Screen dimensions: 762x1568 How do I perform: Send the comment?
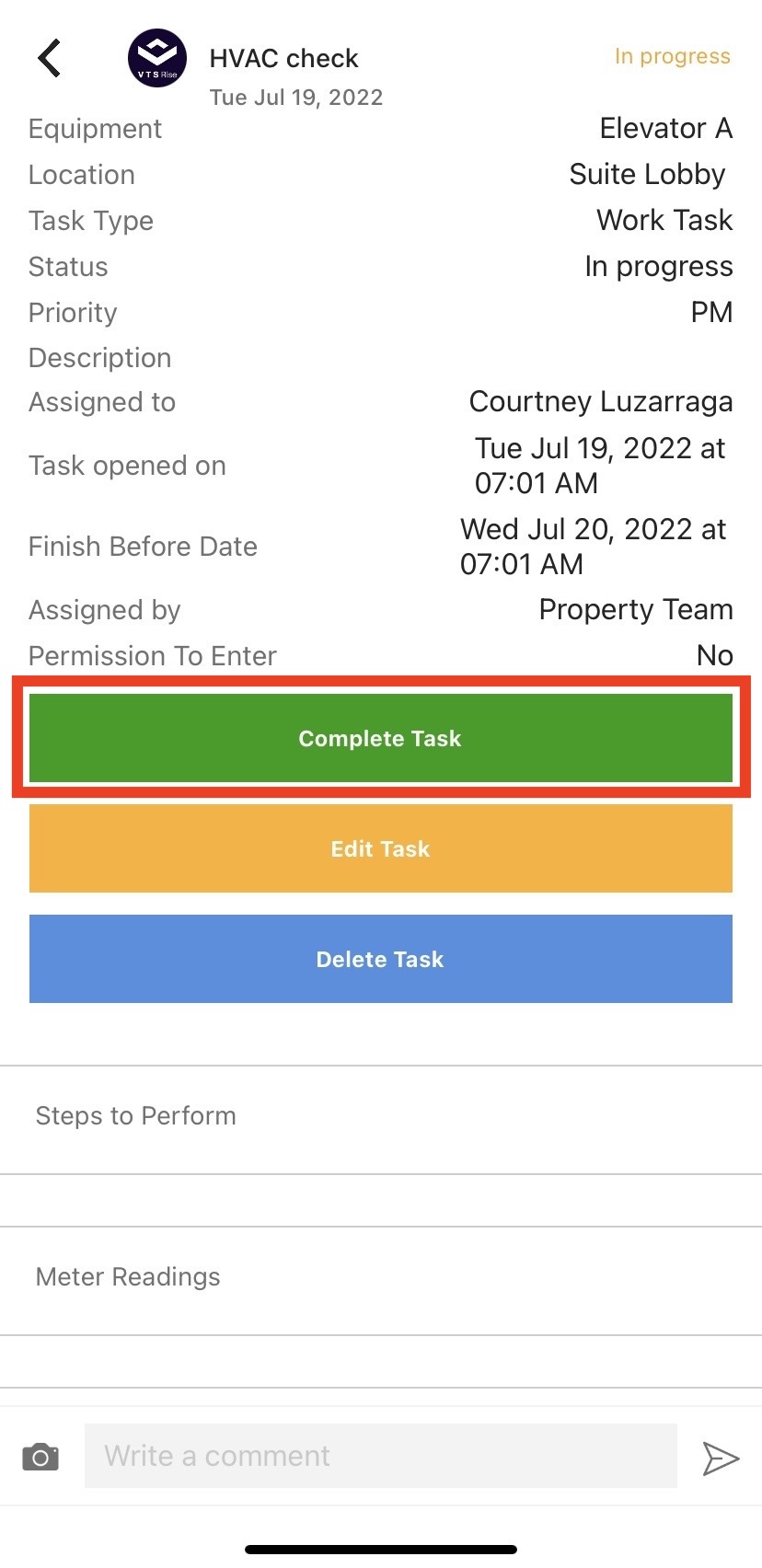point(720,1458)
